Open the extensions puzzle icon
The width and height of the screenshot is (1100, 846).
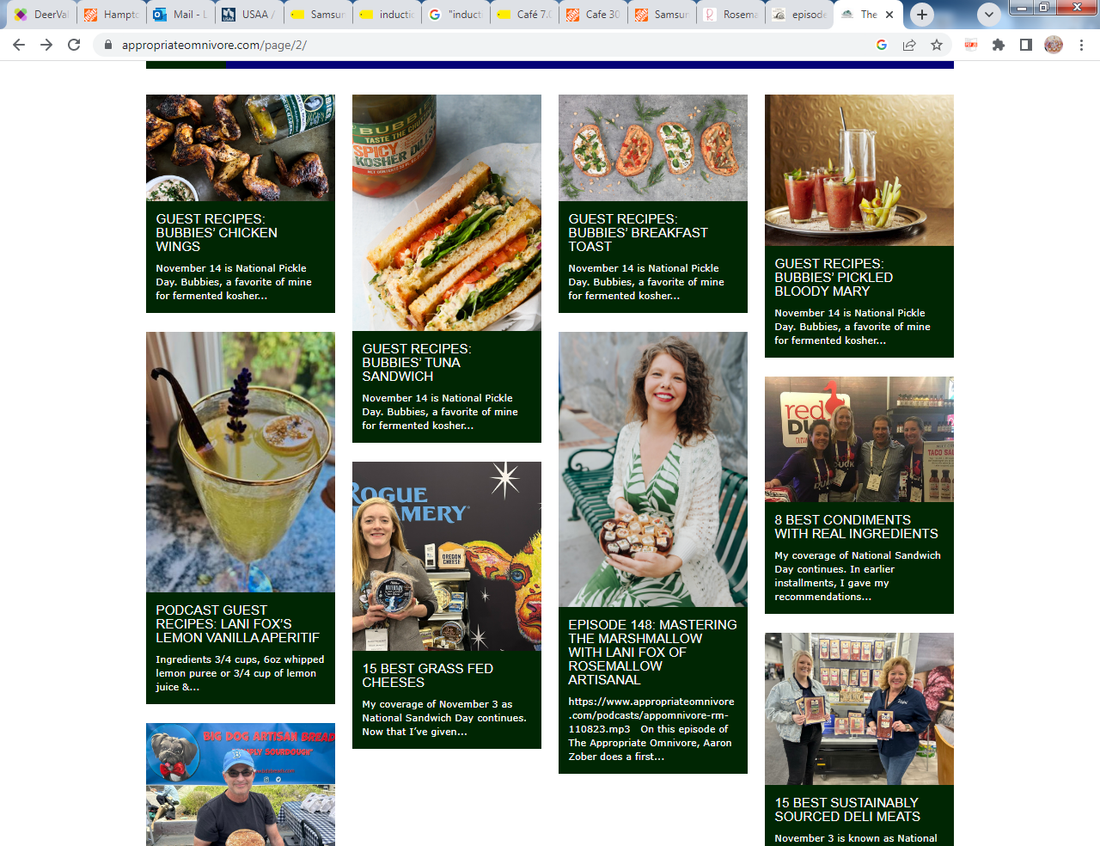998,45
